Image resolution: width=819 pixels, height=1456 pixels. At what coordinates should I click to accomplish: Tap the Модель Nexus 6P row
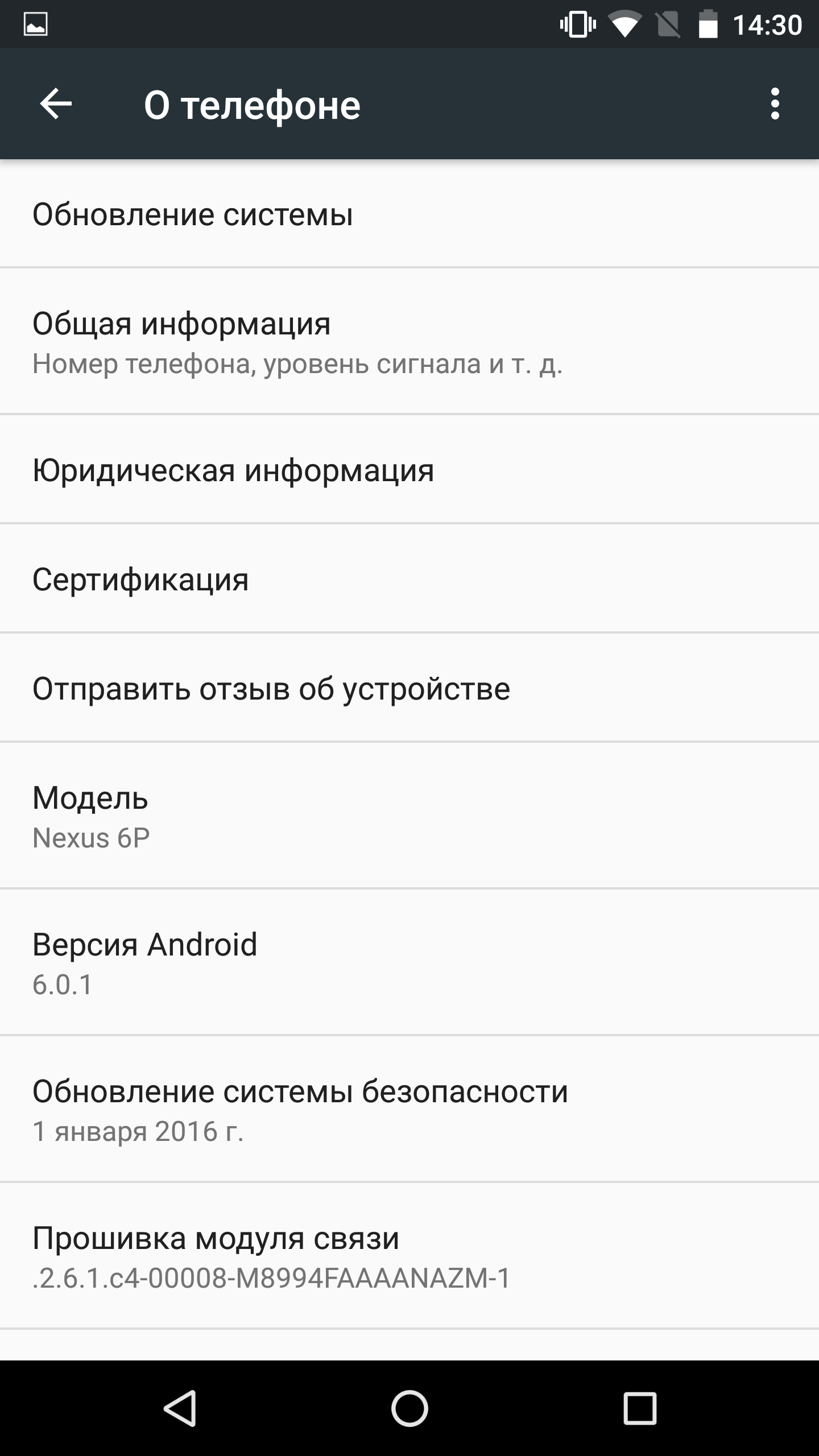pyautogui.click(x=409, y=816)
